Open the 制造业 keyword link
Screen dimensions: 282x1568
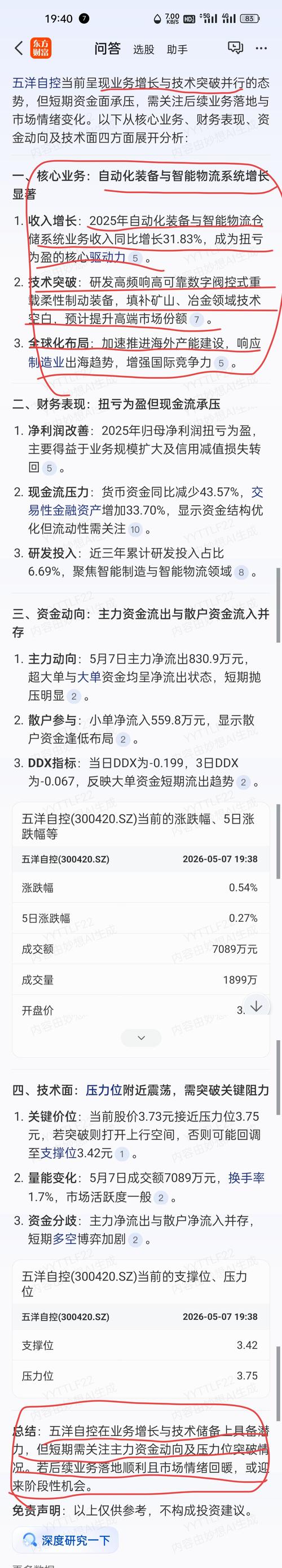(x=46, y=362)
